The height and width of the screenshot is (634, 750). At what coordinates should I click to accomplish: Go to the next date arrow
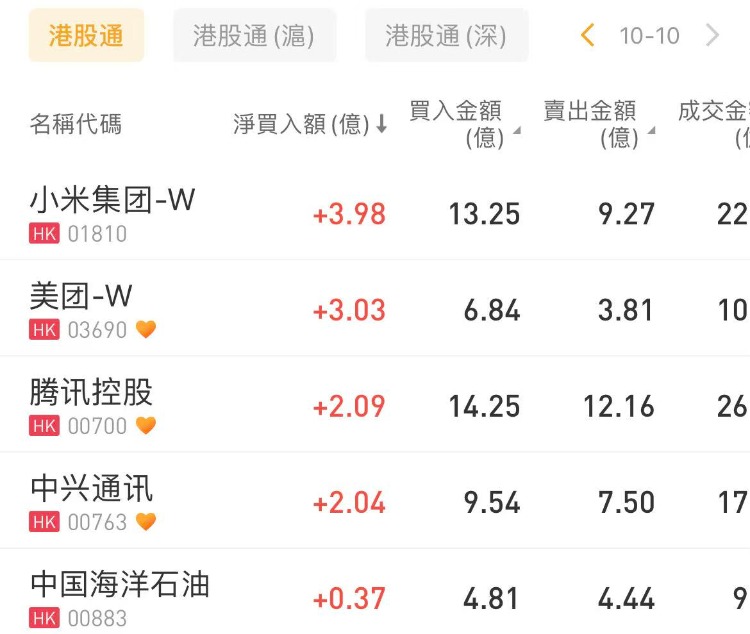coord(712,36)
